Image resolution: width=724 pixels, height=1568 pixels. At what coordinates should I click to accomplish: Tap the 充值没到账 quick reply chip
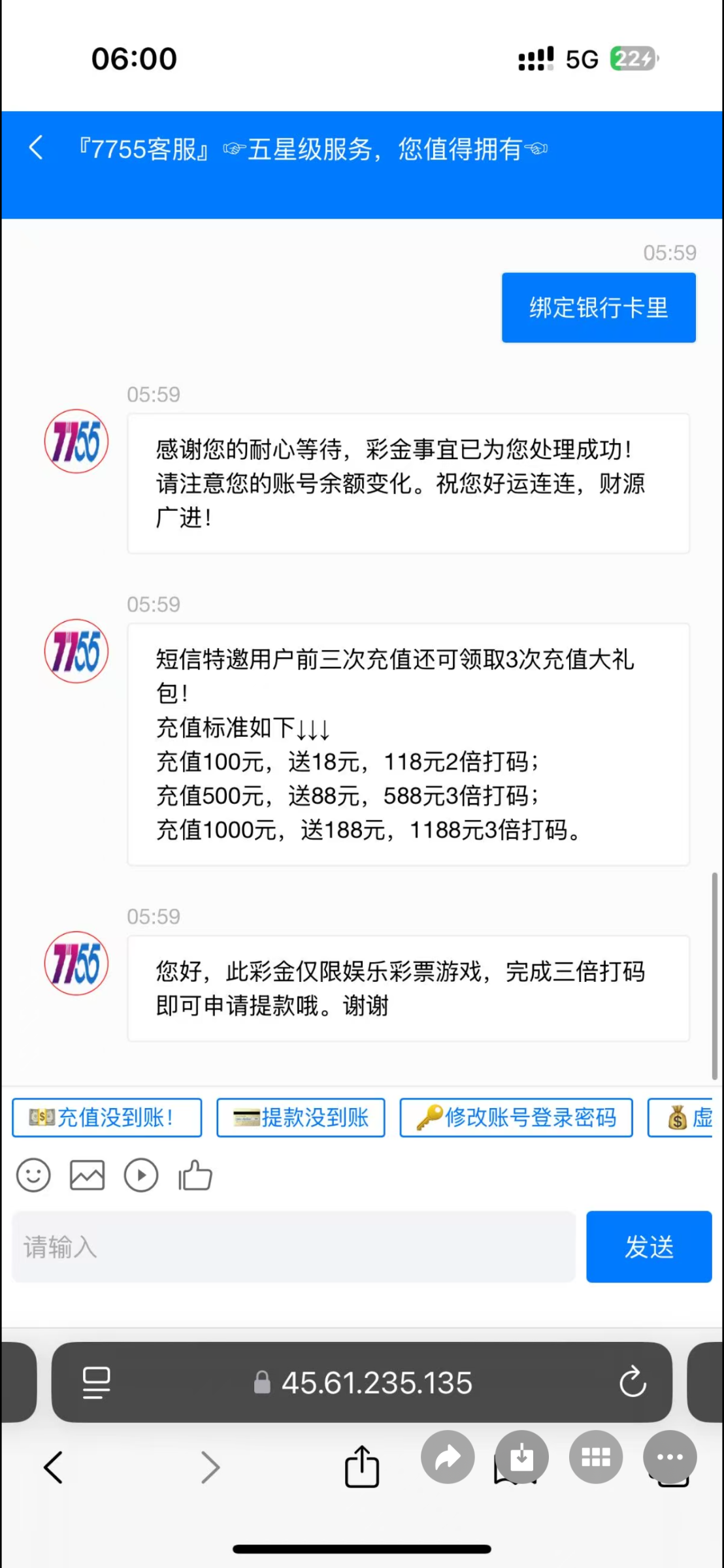pyautogui.click(x=107, y=1118)
